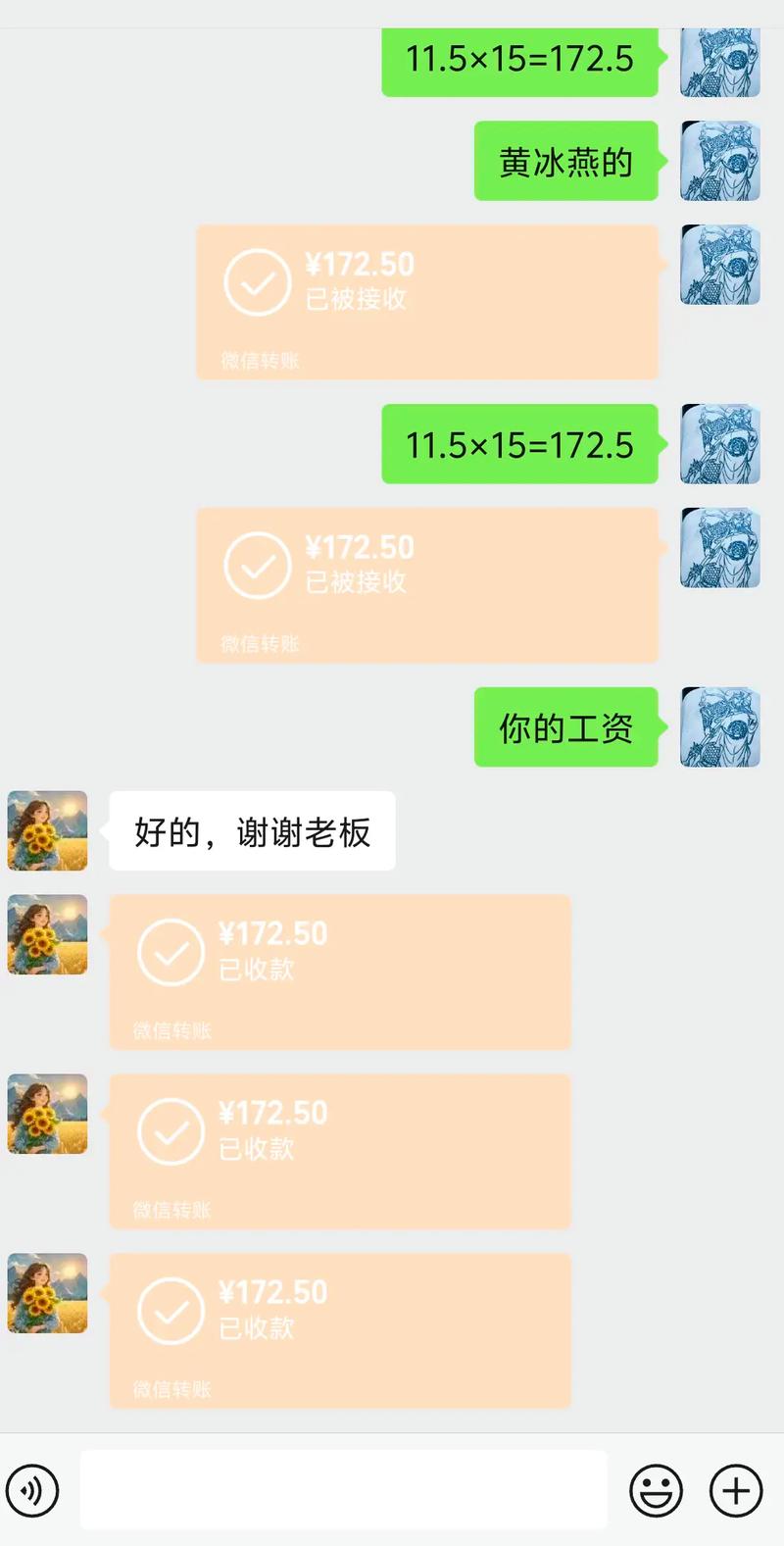
Task: Select the second 11.5×15=172.5 message bubble
Action: 518,445
